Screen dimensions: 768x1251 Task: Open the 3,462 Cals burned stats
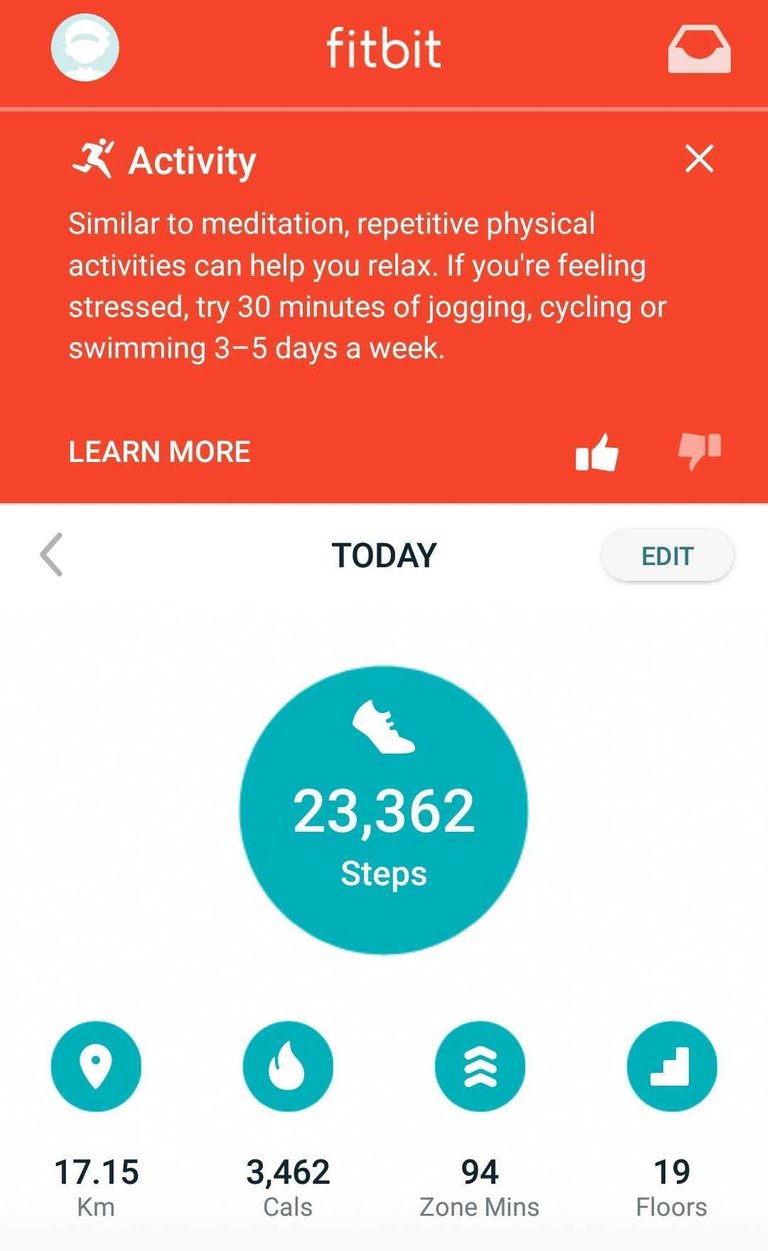[x=288, y=1068]
